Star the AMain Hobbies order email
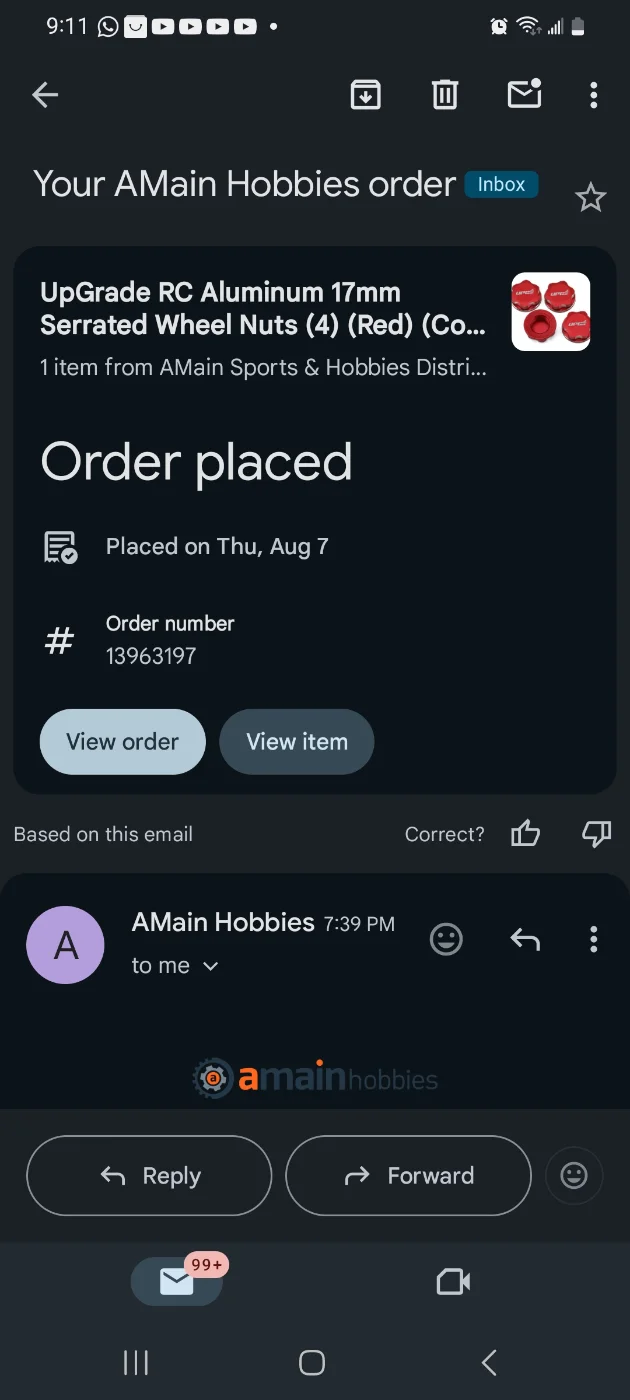 click(591, 198)
